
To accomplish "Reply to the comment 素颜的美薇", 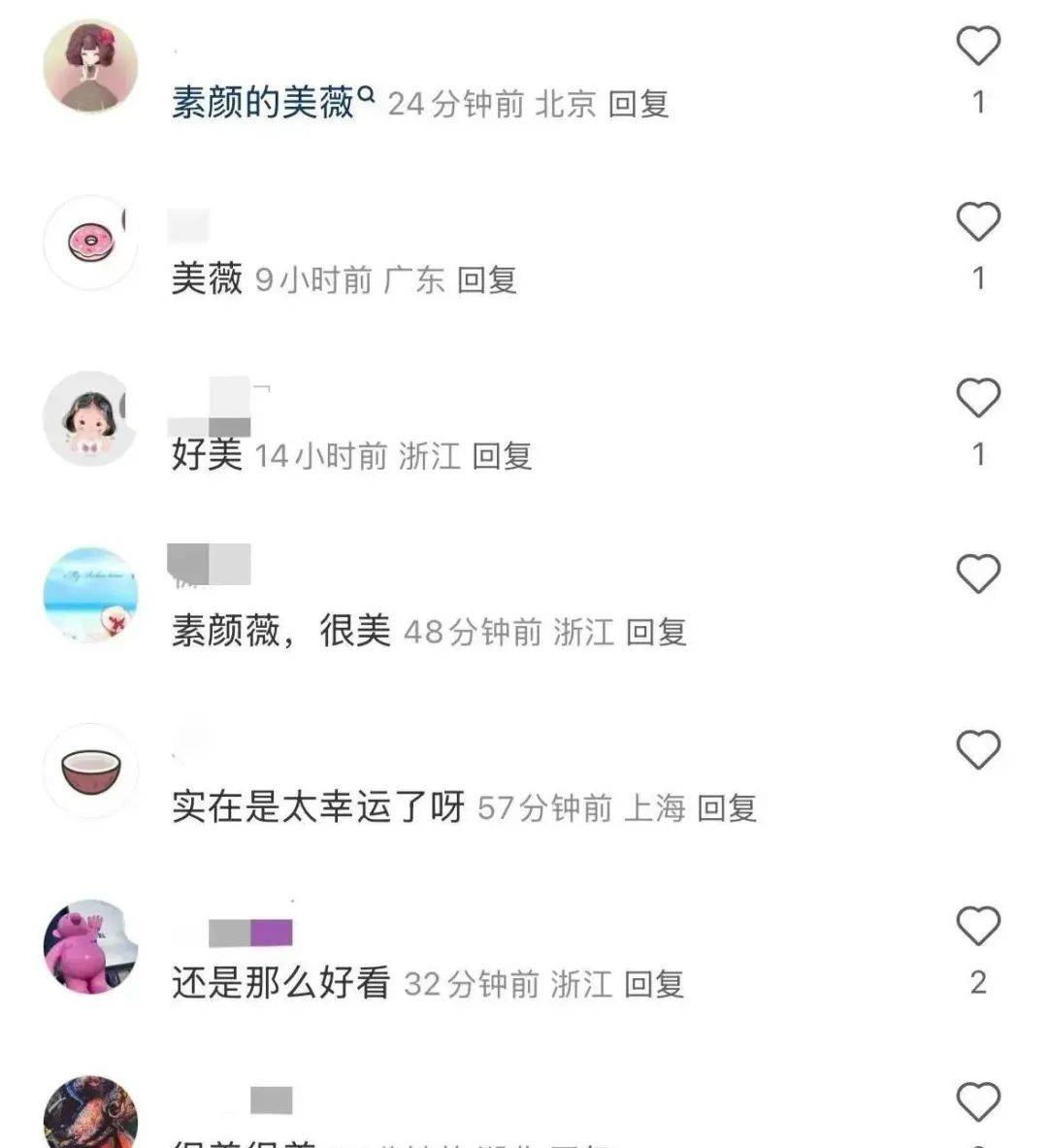I will (639, 104).
